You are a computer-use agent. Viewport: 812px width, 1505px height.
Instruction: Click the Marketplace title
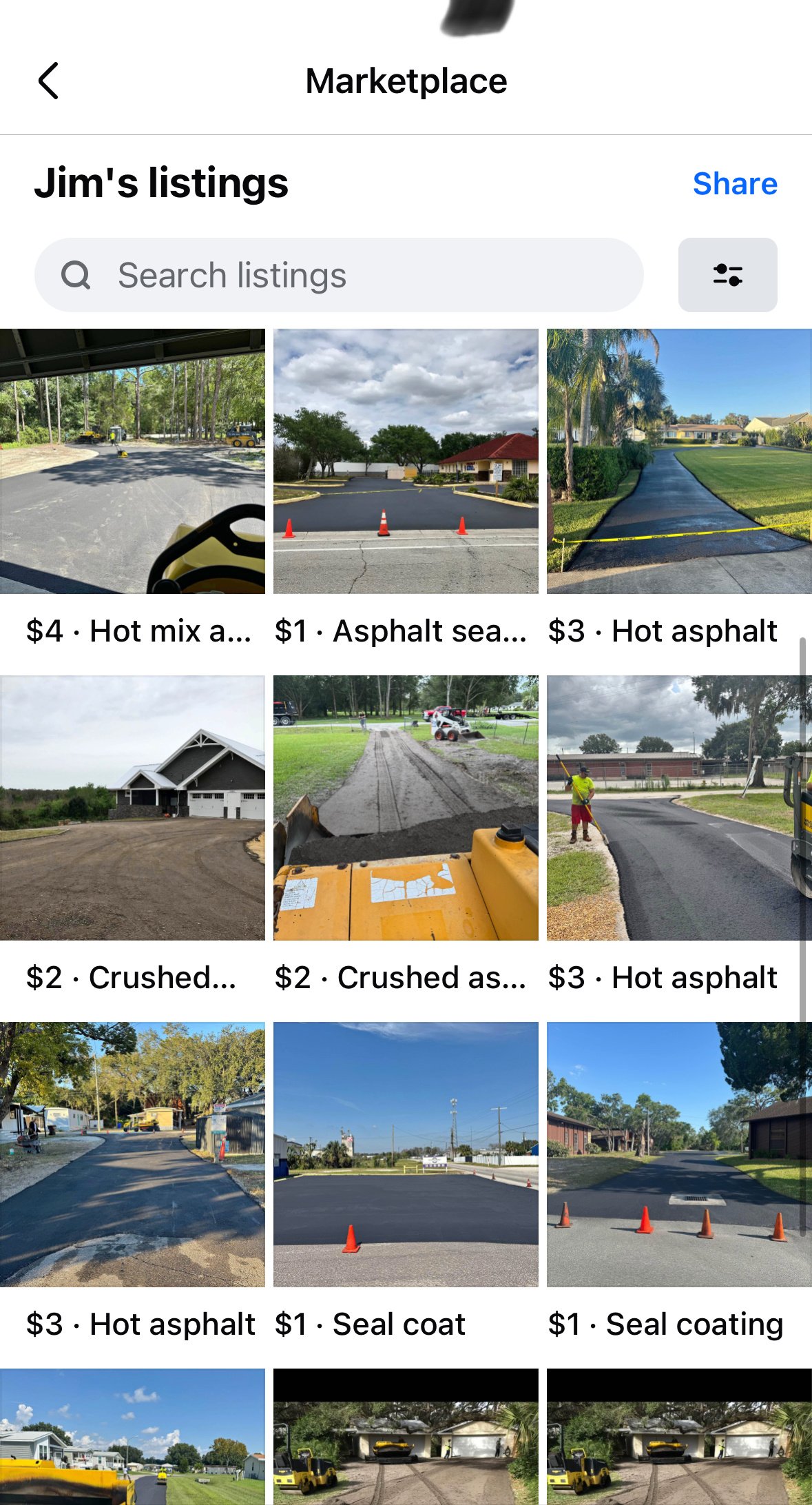click(406, 80)
